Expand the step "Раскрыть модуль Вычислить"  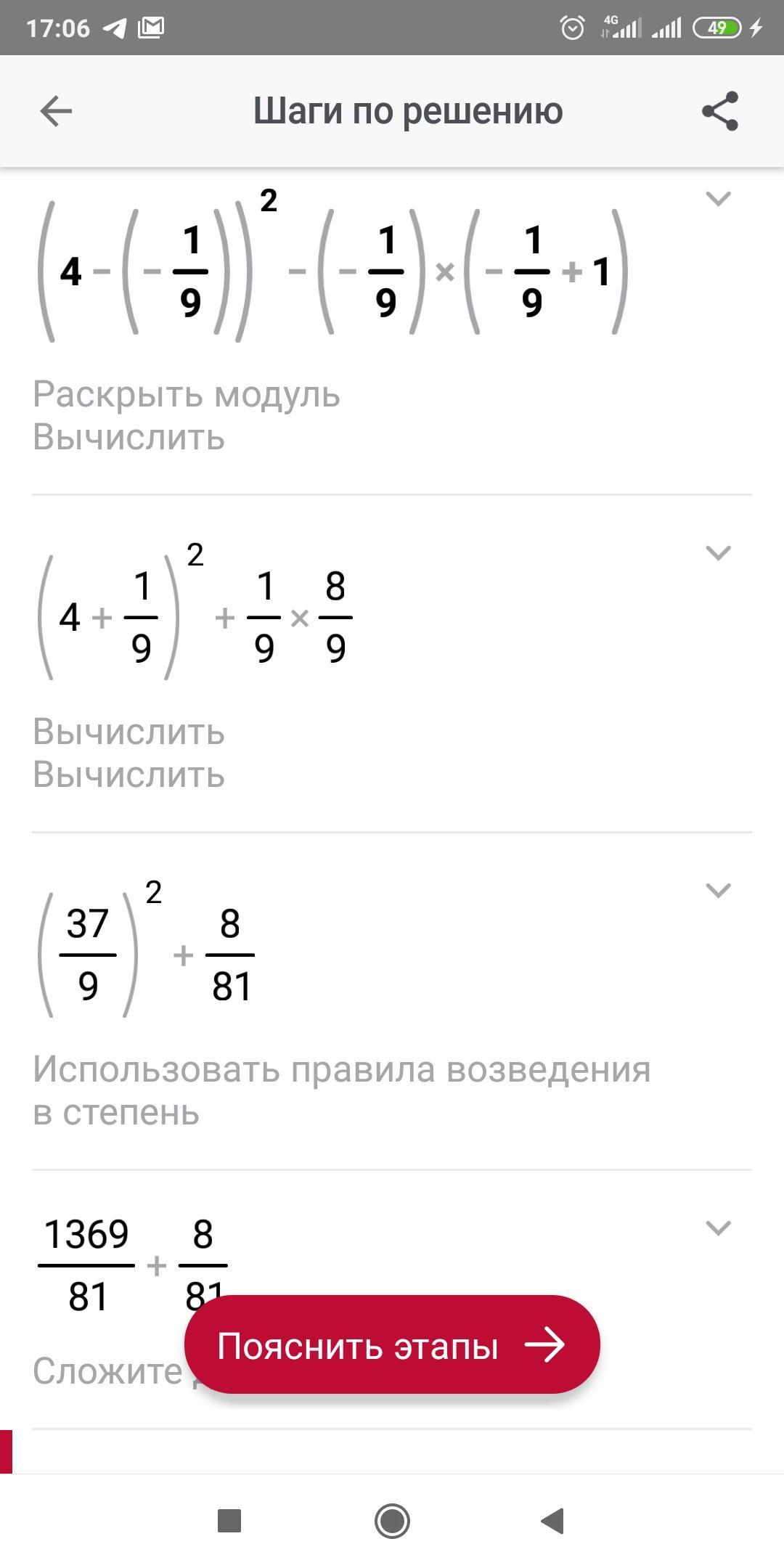click(x=718, y=198)
